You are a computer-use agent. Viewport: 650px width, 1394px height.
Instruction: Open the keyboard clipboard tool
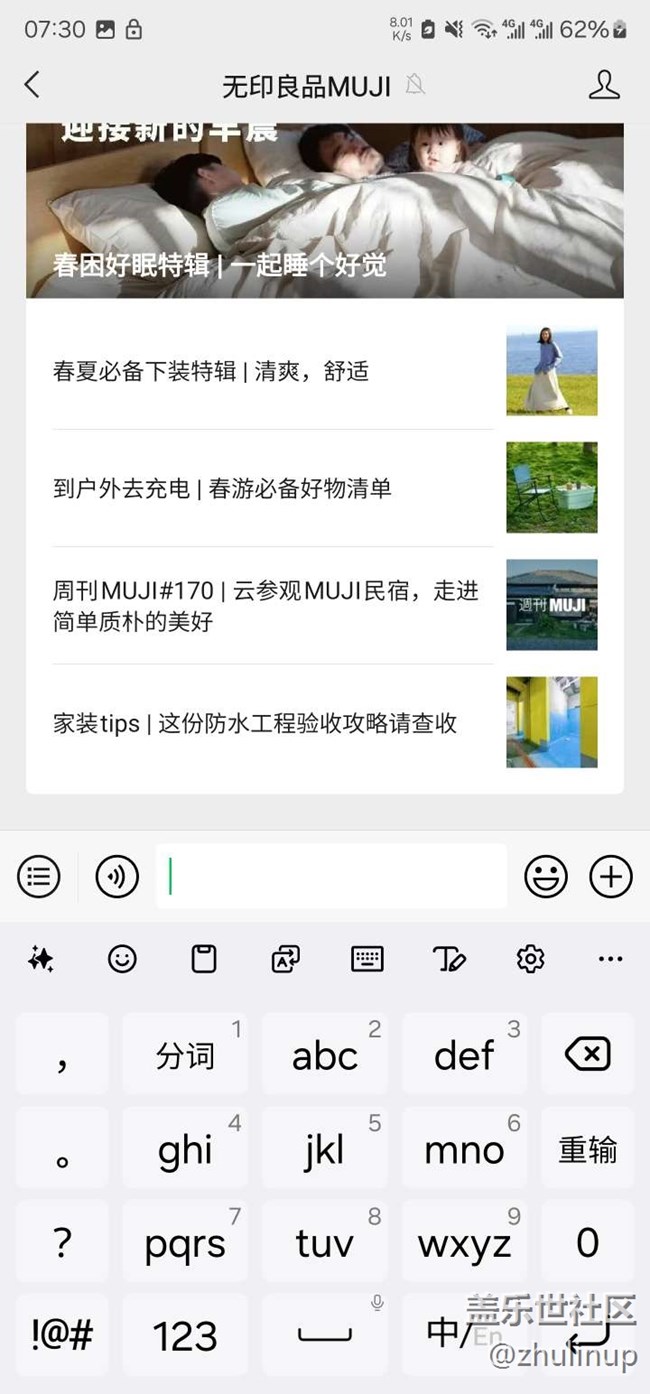point(204,959)
